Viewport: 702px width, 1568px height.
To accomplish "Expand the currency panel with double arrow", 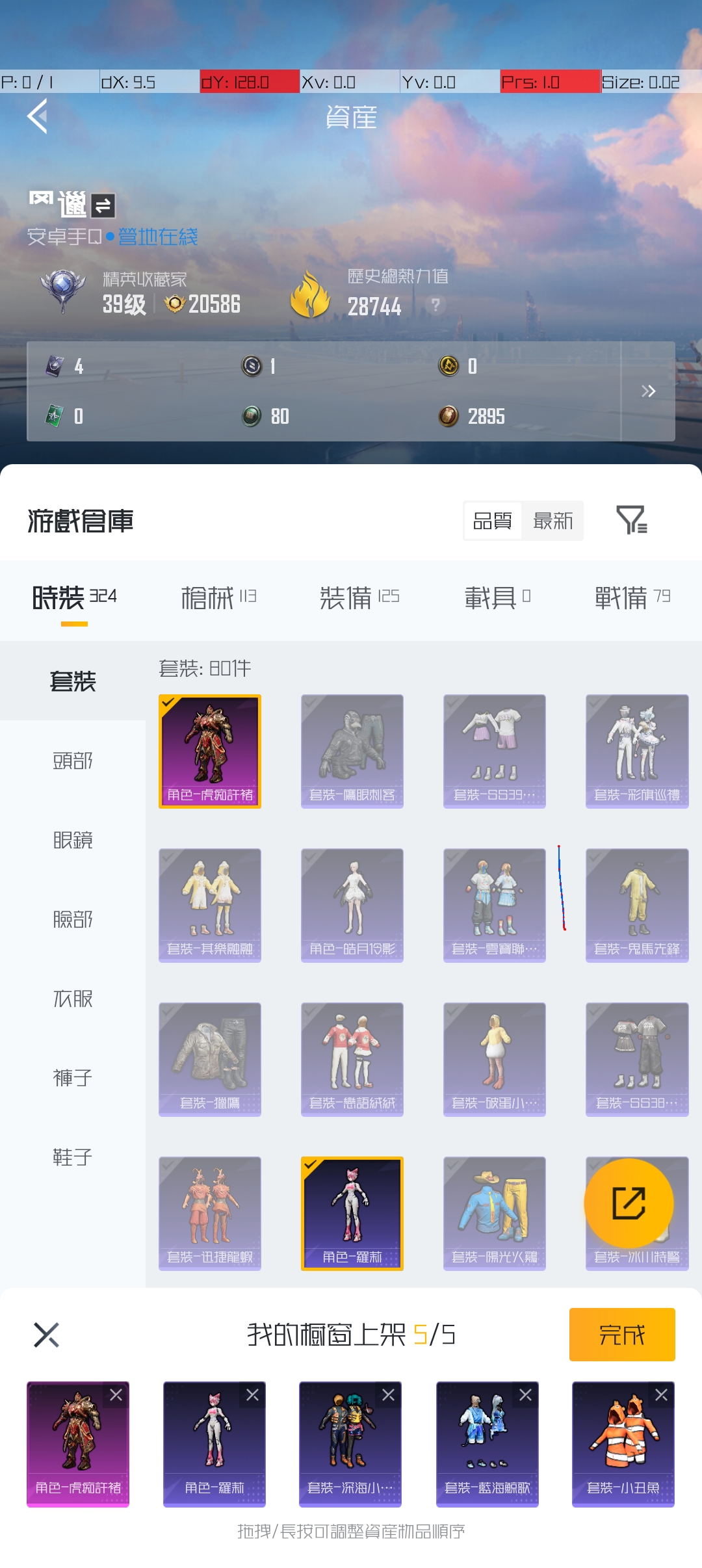I will point(648,391).
